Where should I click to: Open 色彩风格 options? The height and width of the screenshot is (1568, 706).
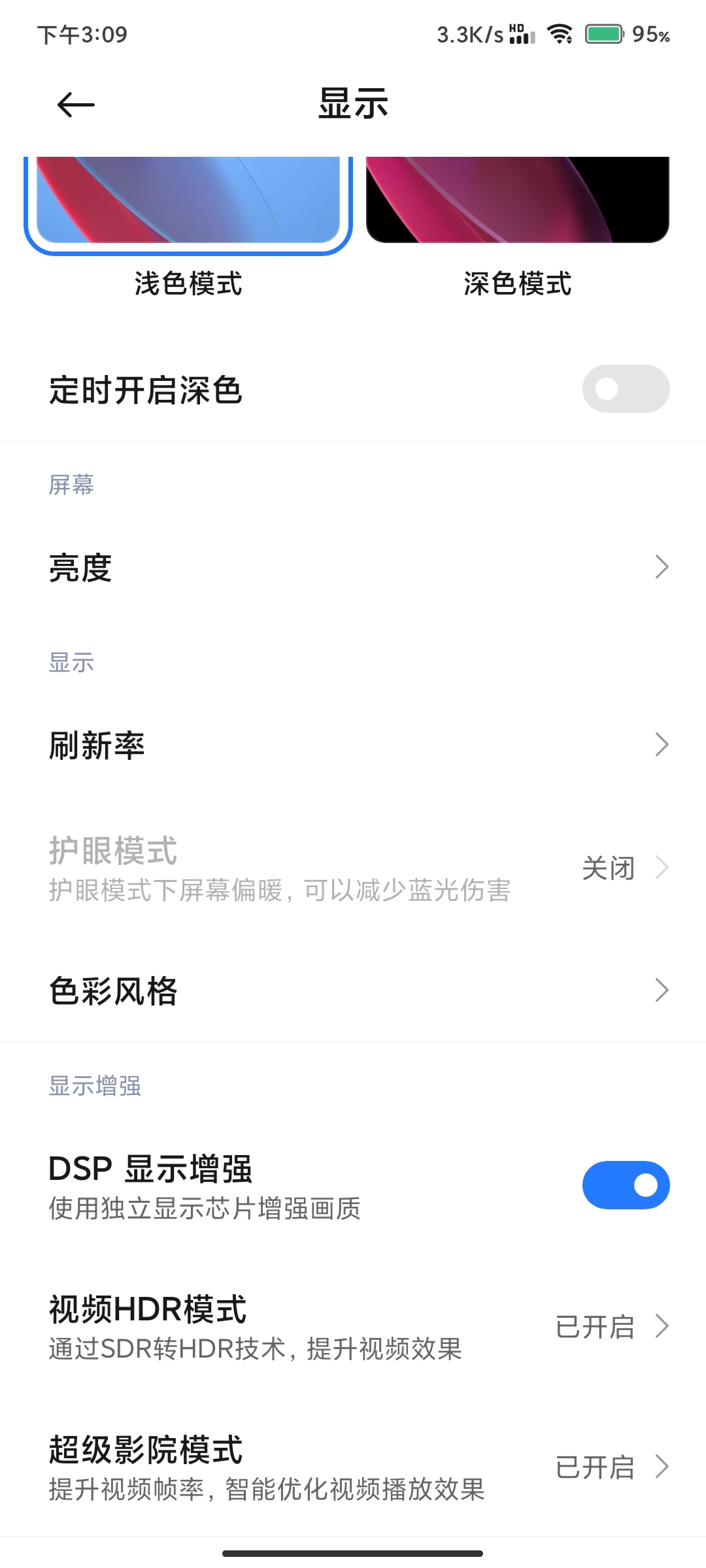(x=353, y=990)
